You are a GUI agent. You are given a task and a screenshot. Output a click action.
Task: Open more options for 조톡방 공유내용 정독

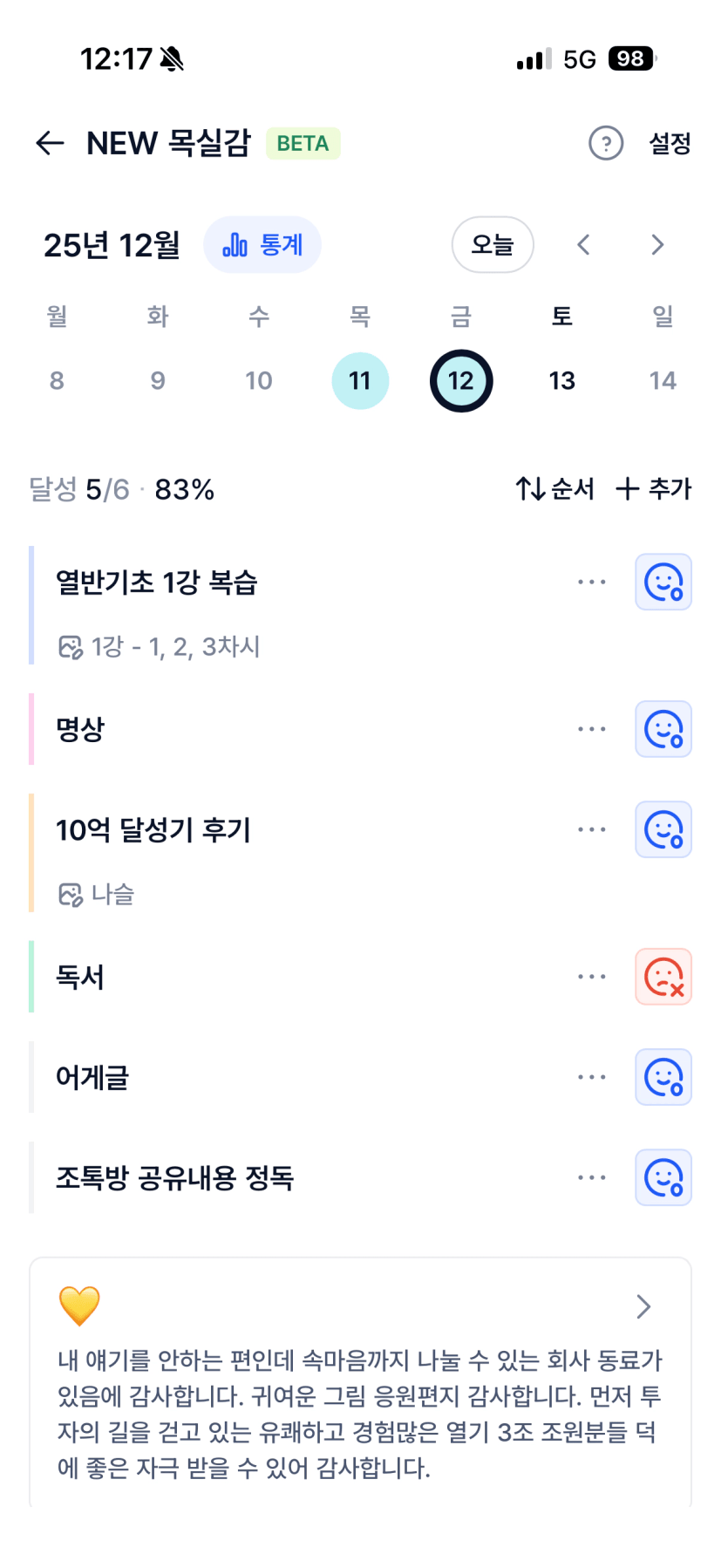[591, 1177]
